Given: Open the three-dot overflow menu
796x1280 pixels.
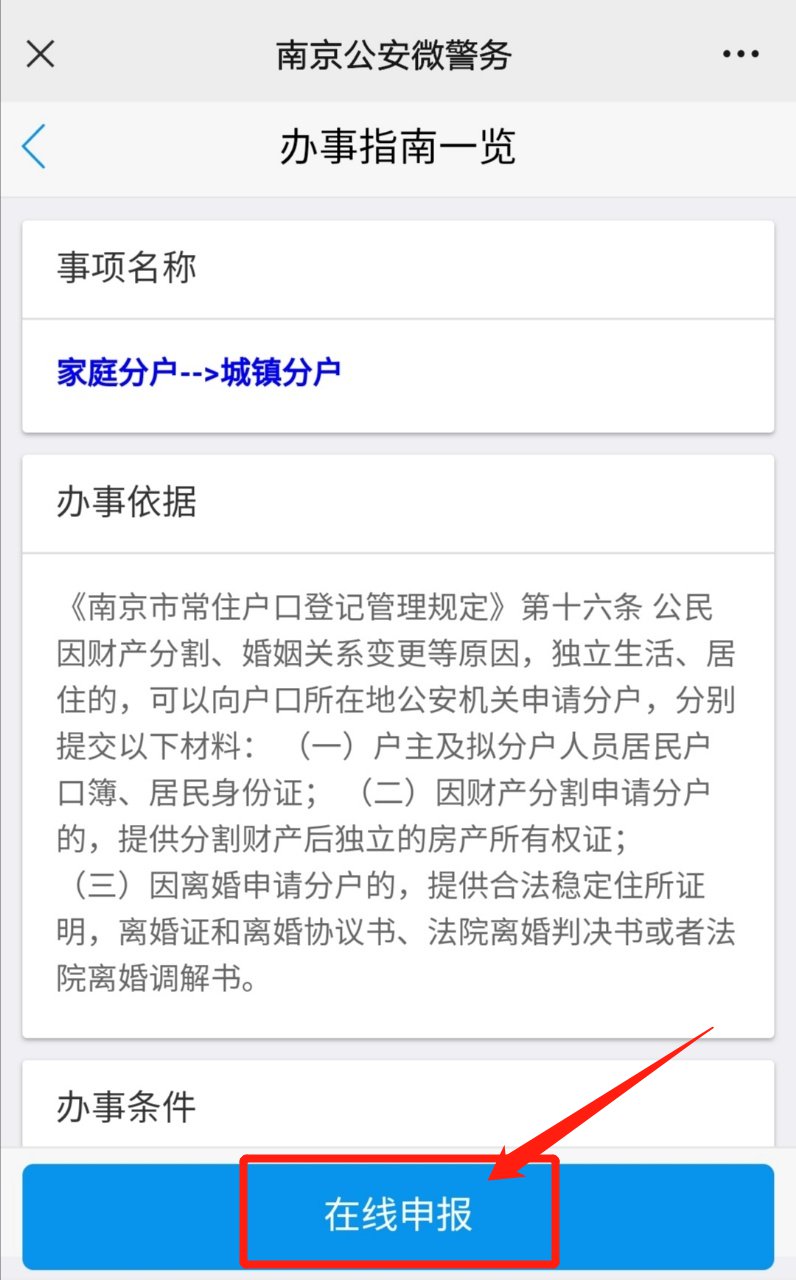Looking at the screenshot, I should (x=740, y=54).
